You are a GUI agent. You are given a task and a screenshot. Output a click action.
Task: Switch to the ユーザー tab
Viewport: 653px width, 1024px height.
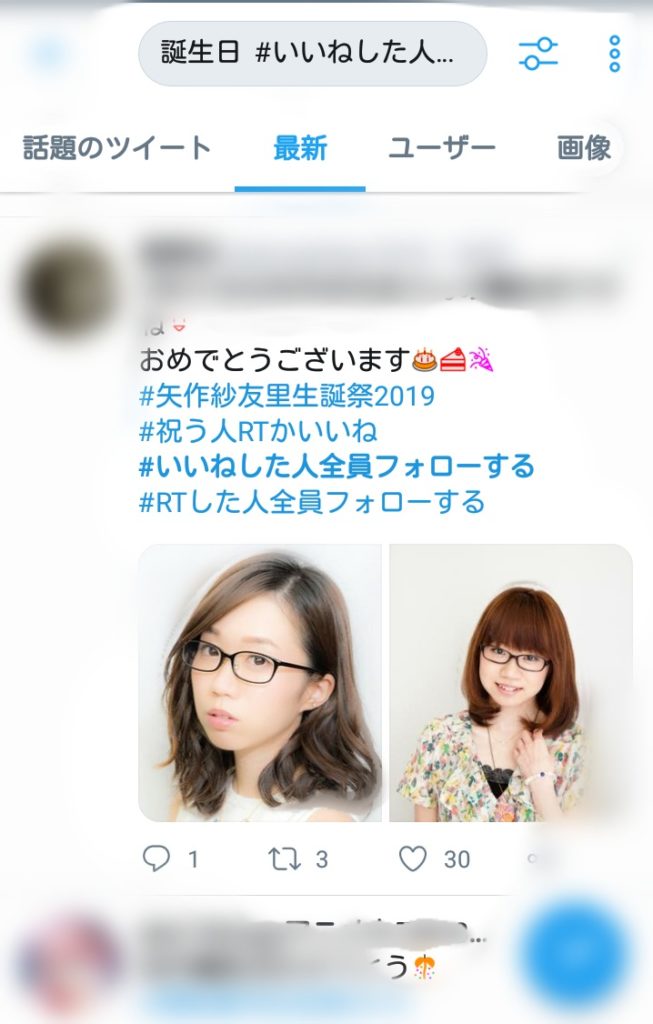click(441, 149)
